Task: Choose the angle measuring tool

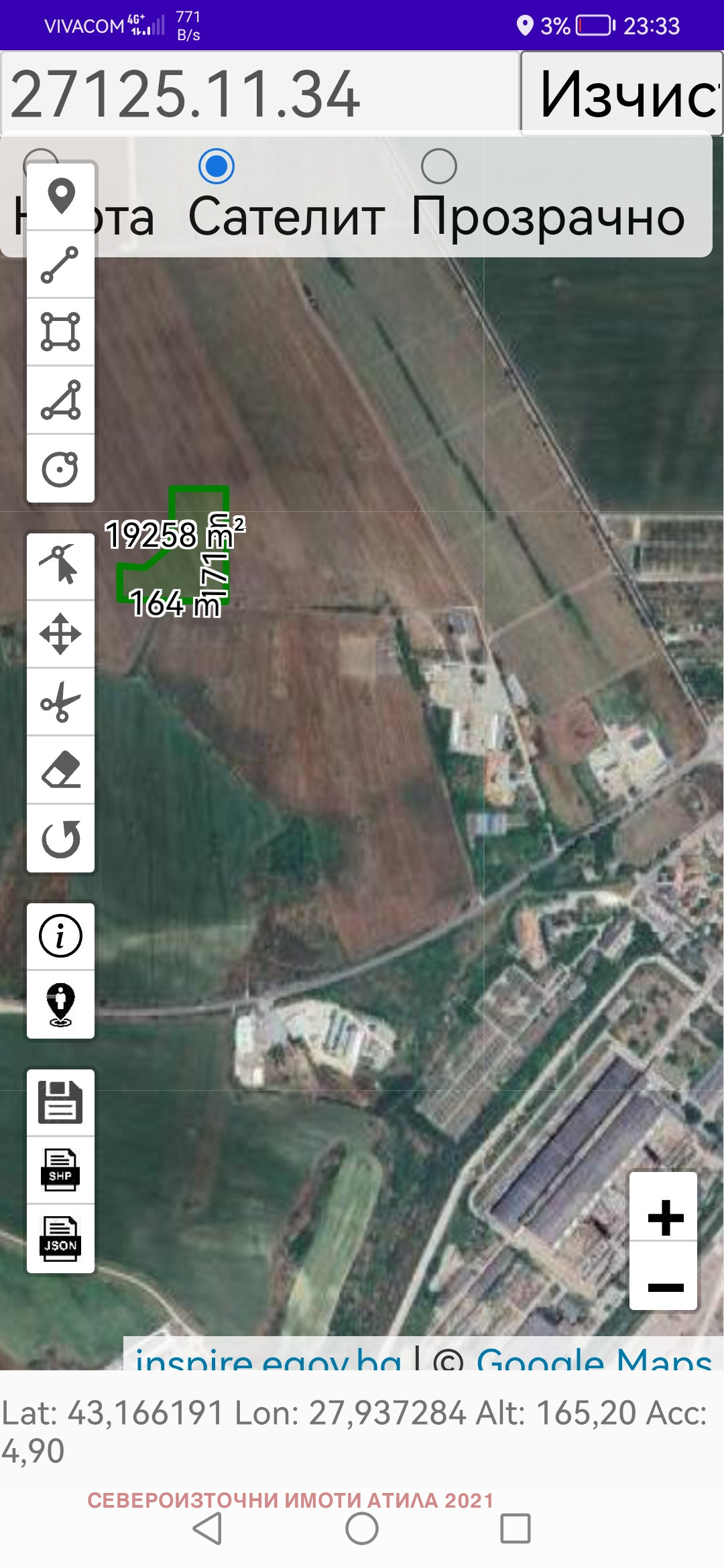Action: (x=61, y=400)
